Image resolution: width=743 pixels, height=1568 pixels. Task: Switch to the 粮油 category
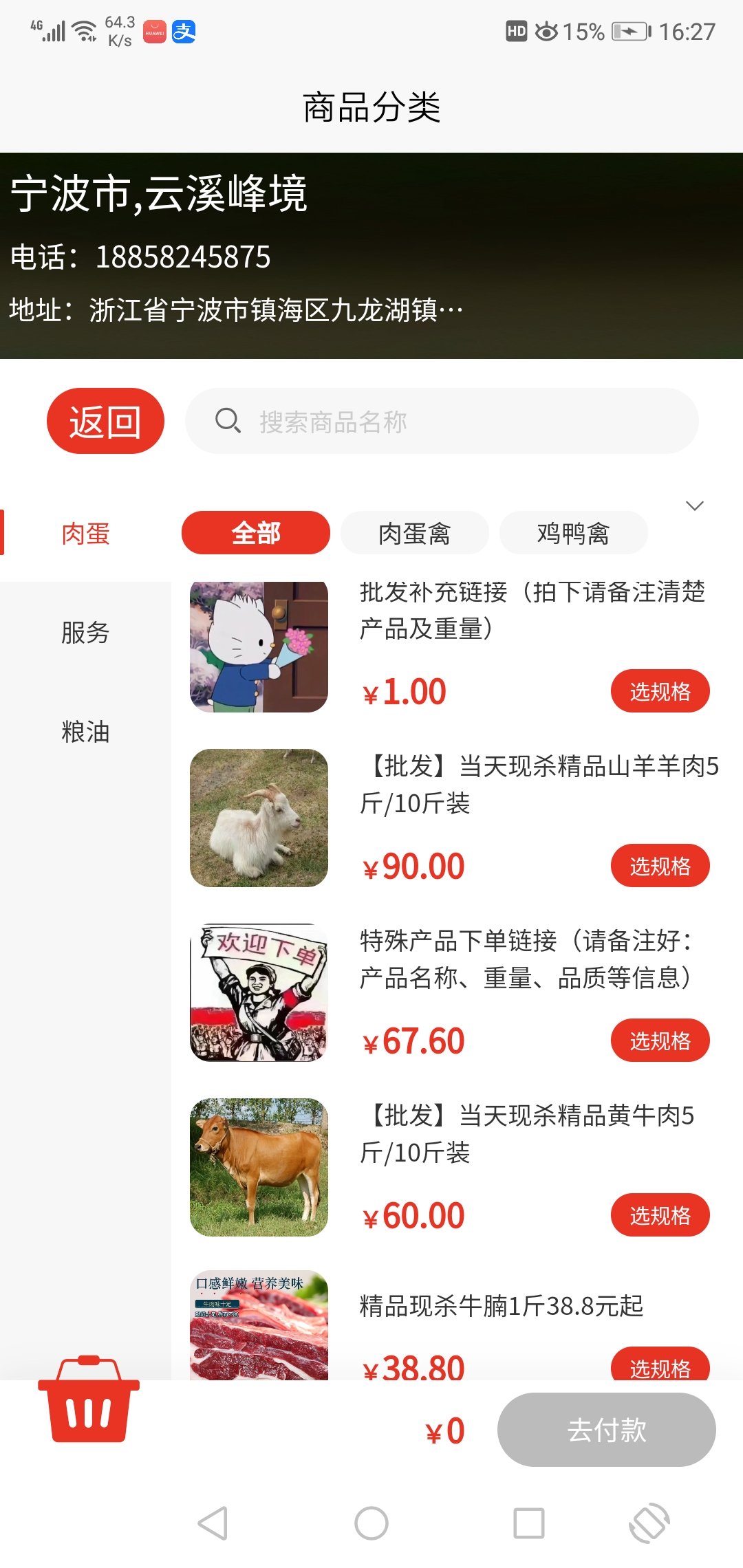(85, 732)
